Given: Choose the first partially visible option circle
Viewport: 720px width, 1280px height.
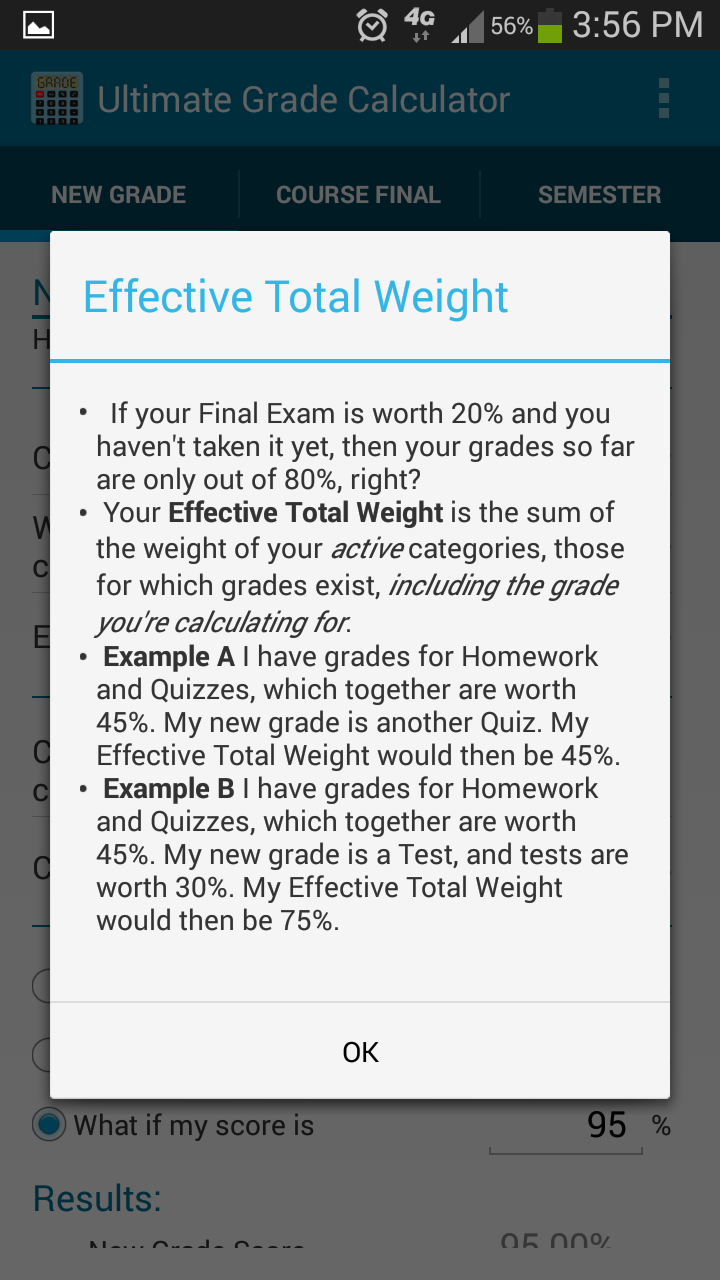Looking at the screenshot, I should click(41, 986).
